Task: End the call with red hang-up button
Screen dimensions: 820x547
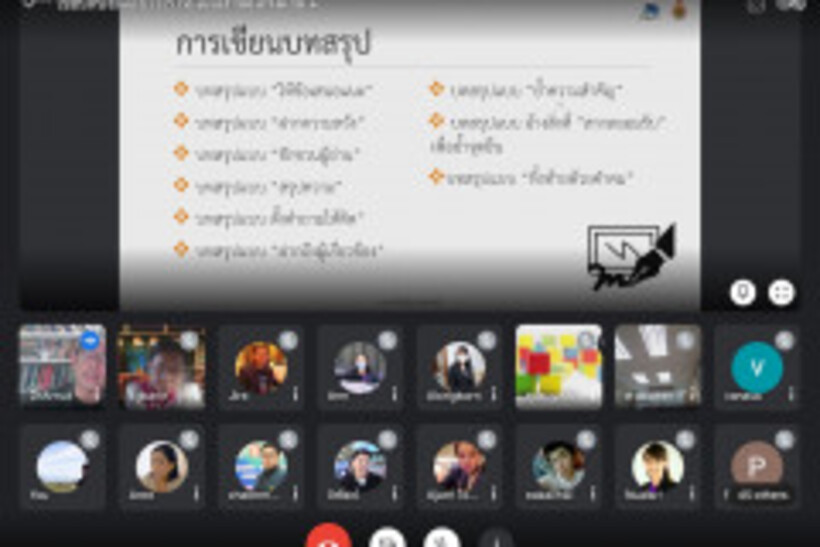Action: tap(329, 540)
